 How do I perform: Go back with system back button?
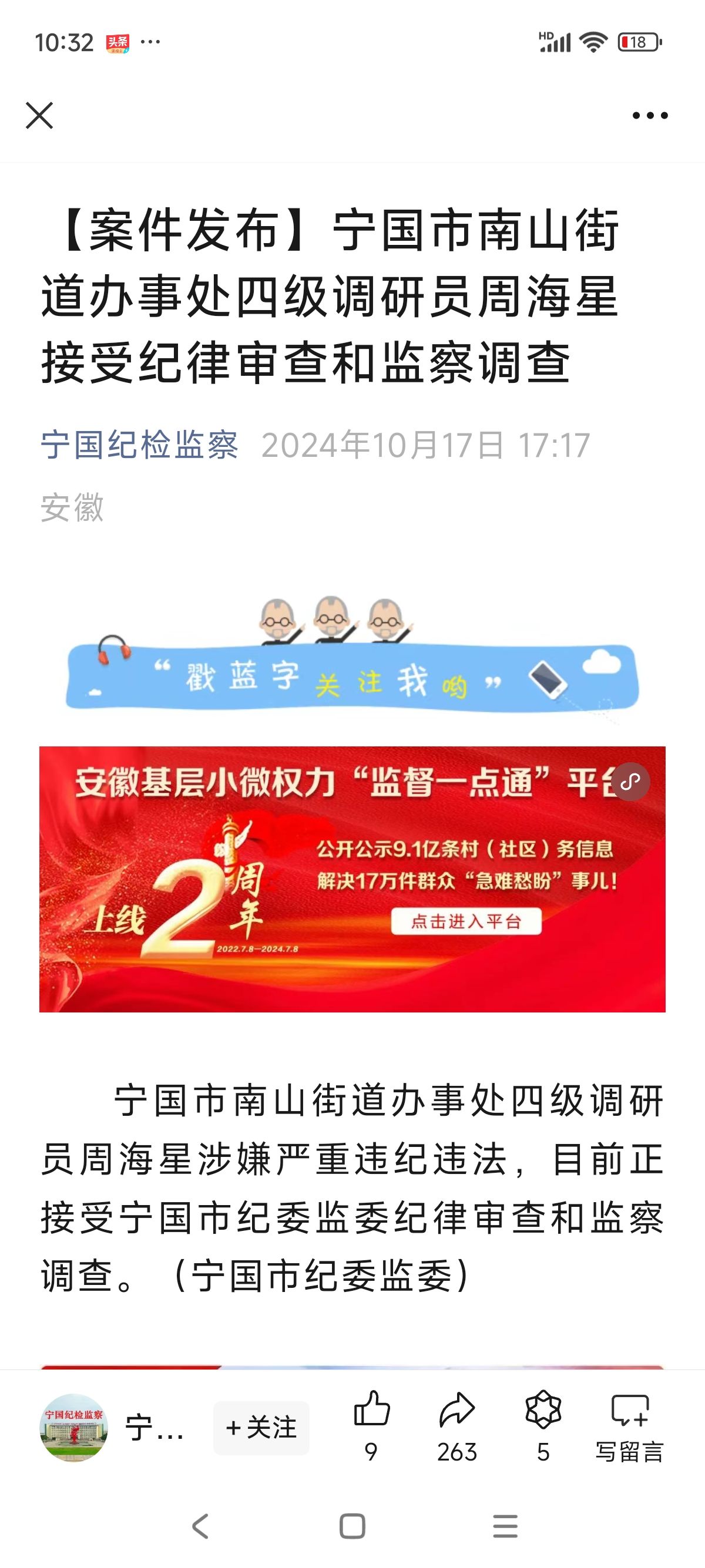200,1526
